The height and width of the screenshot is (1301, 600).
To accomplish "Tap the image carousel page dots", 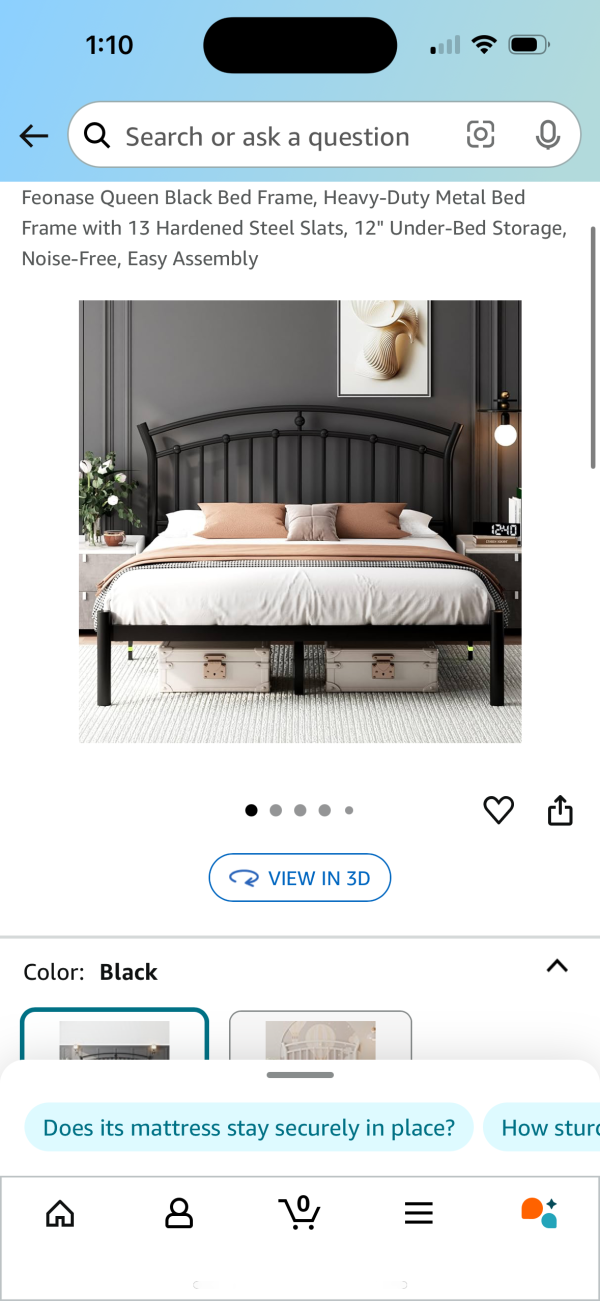I will (x=300, y=810).
